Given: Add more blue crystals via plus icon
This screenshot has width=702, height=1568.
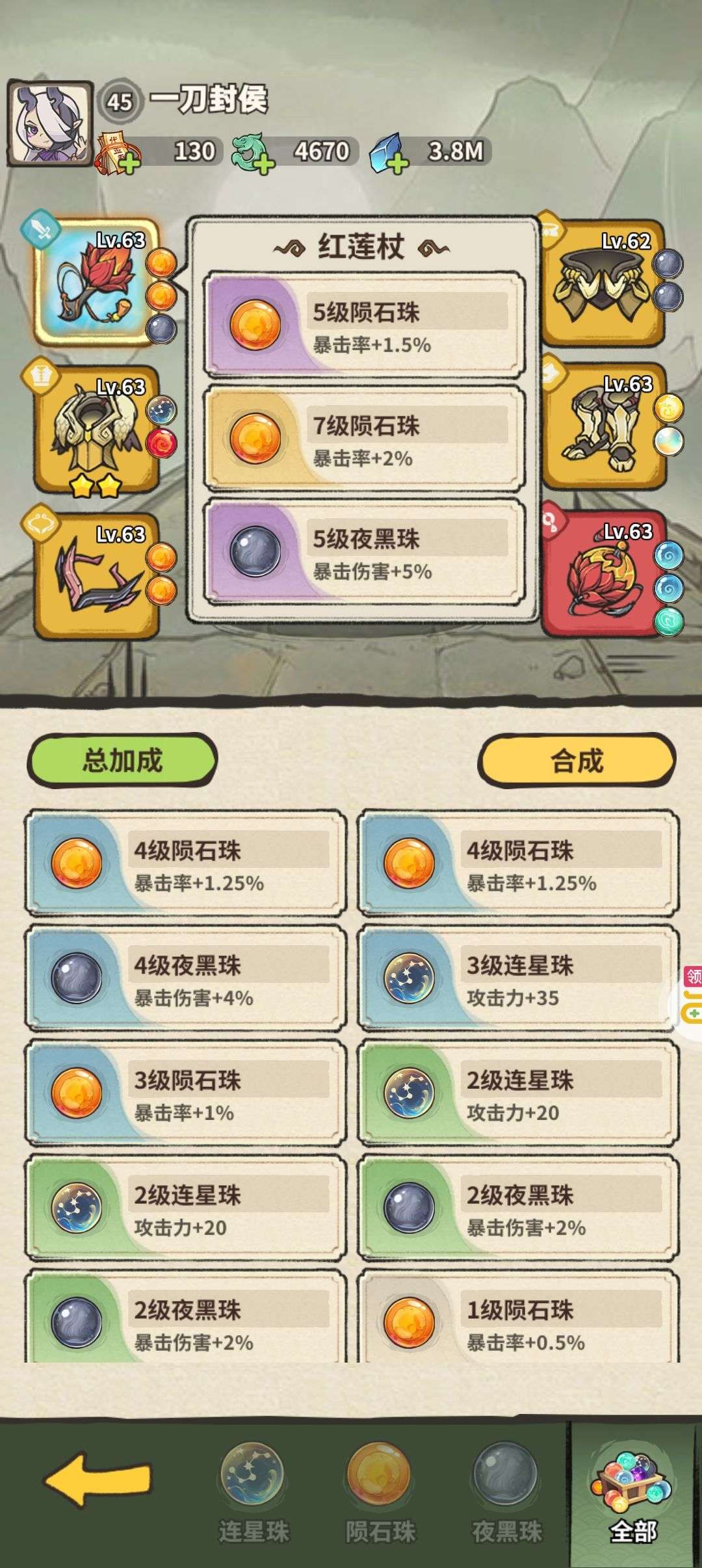Looking at the screenshot, I should 396,163.
